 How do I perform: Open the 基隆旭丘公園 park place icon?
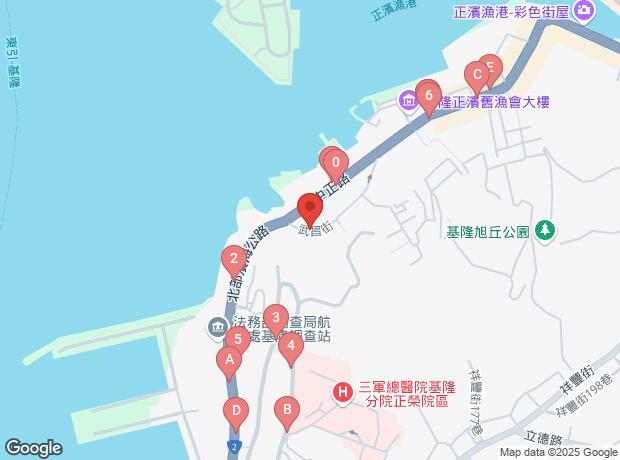tap(544, 231)
